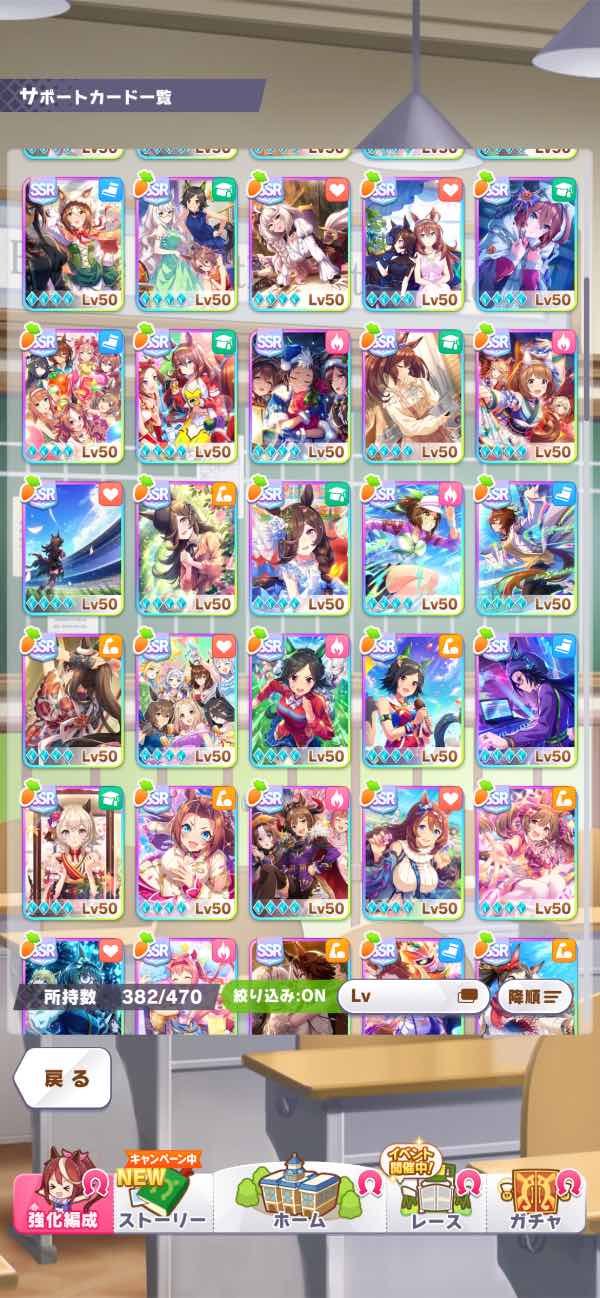600x1298 pixels.
Task: Open the stadium blue sky support card
Action: (73, 546)
